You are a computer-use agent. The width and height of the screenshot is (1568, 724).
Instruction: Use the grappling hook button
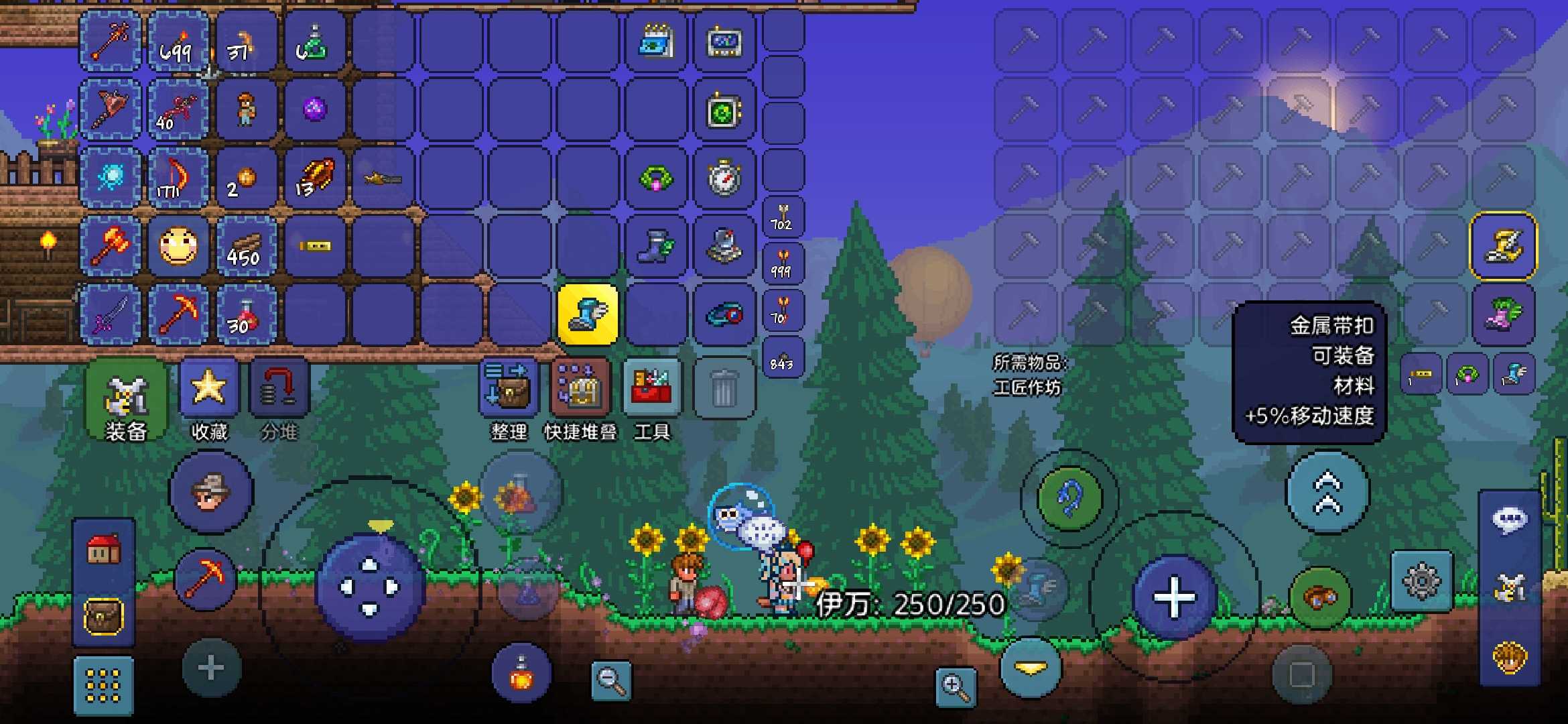tap(1069, 497)
